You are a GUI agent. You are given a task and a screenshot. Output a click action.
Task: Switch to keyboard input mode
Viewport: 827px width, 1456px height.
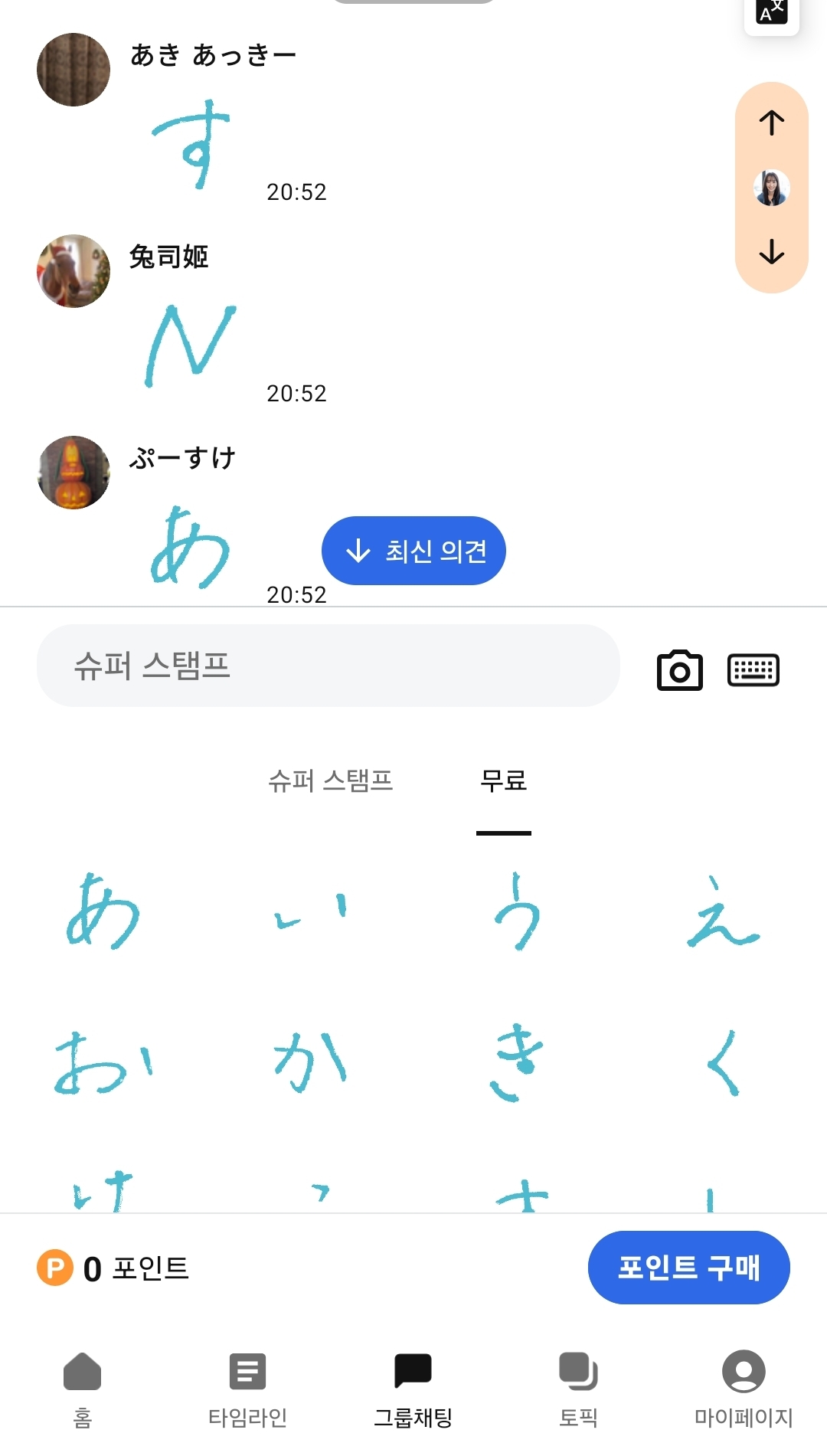753,669
